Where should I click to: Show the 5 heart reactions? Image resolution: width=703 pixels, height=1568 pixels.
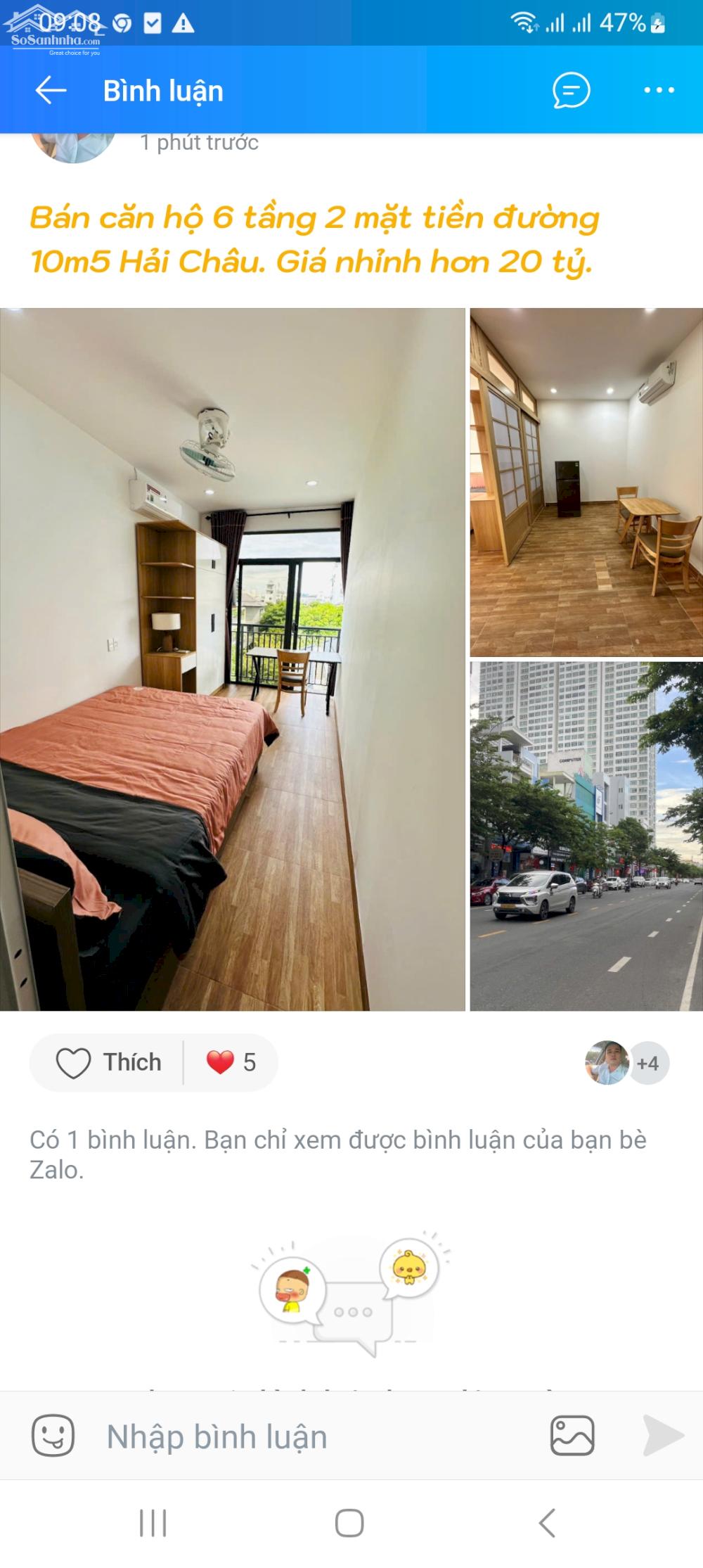pyautogui.click(x=231, y=1062)
